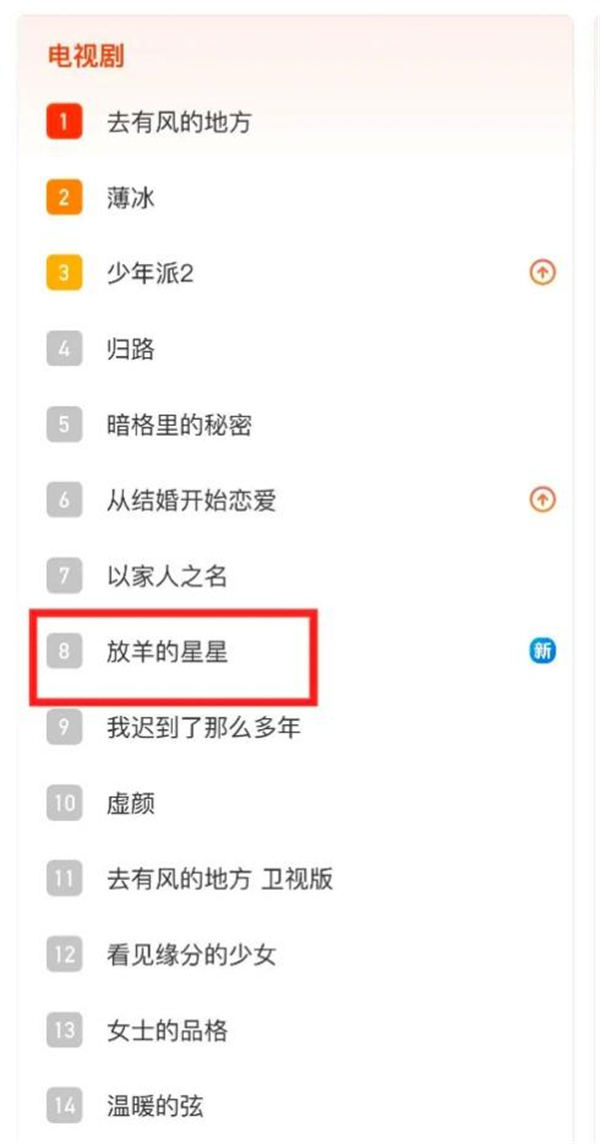Open 去有风的地方 ranked first
Screen dimensions: 600x1144
coord(178,123)
